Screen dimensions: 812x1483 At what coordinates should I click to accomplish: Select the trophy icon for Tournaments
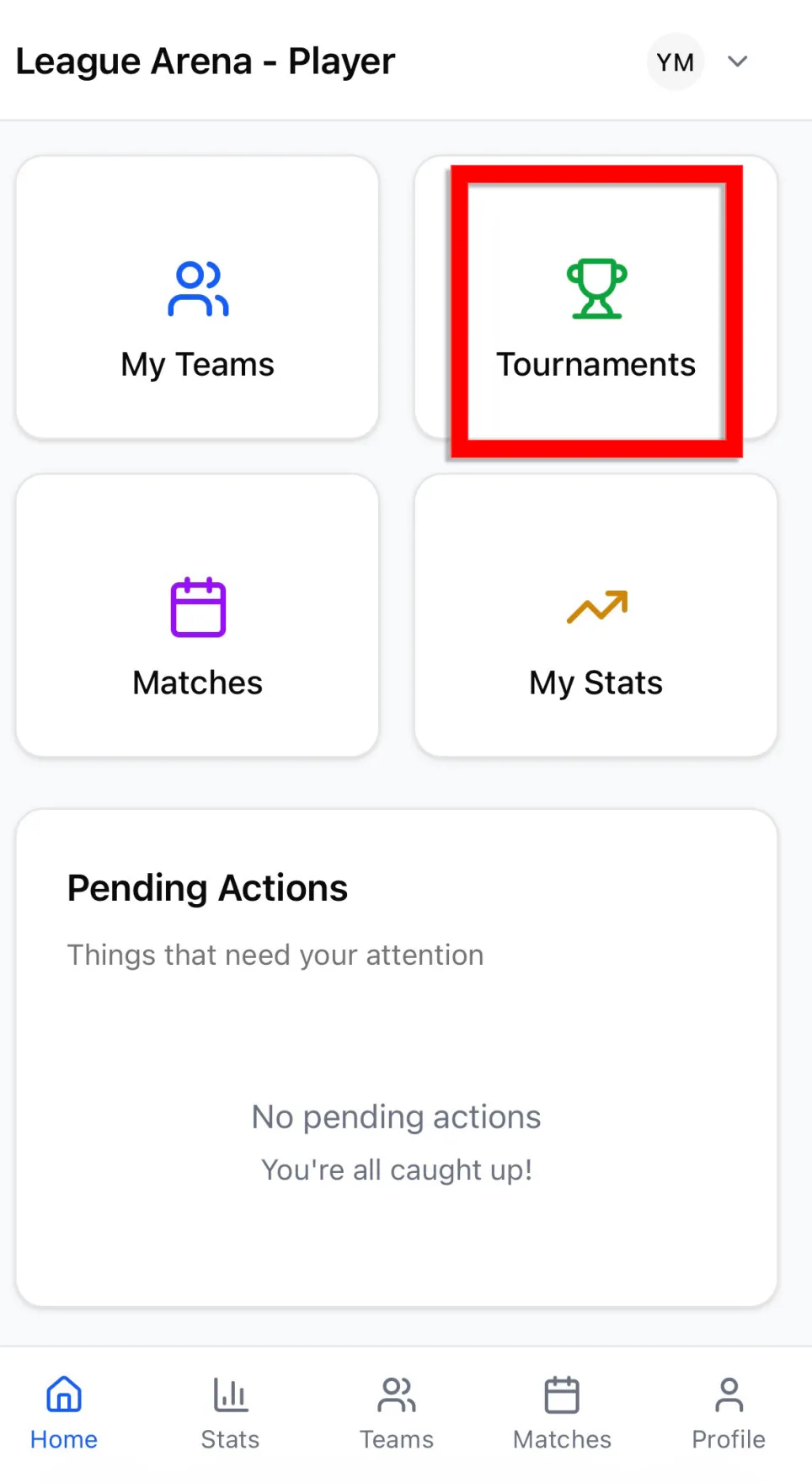click(x=596, y=289)
